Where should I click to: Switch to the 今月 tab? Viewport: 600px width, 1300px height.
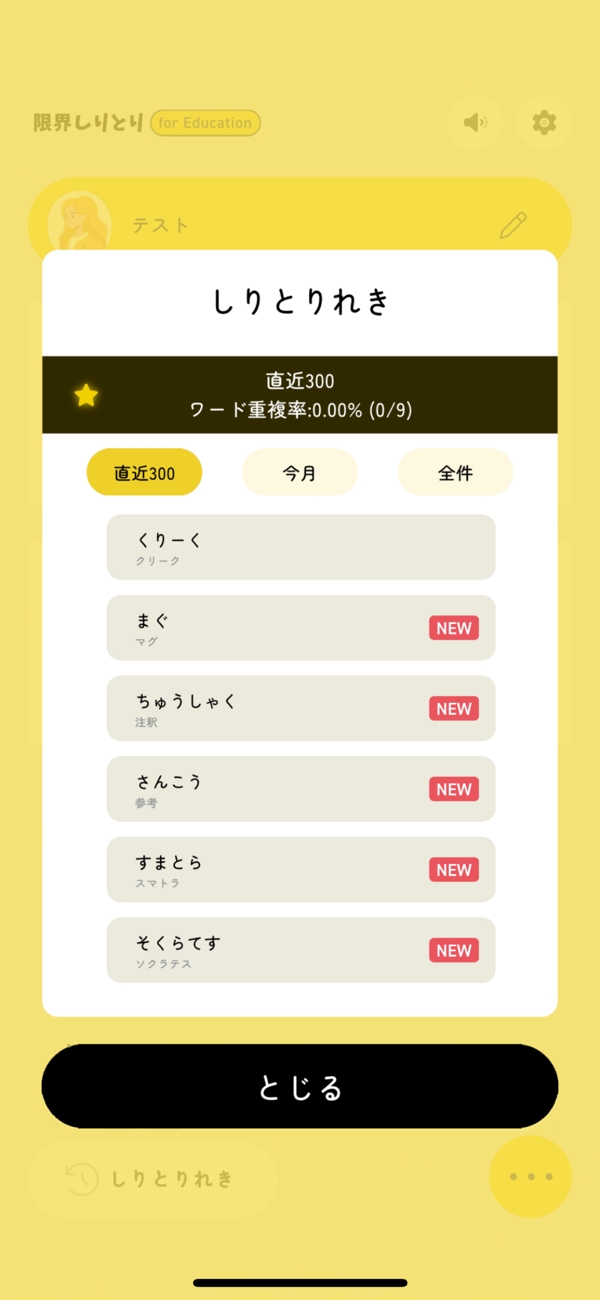tap(300, 473)
